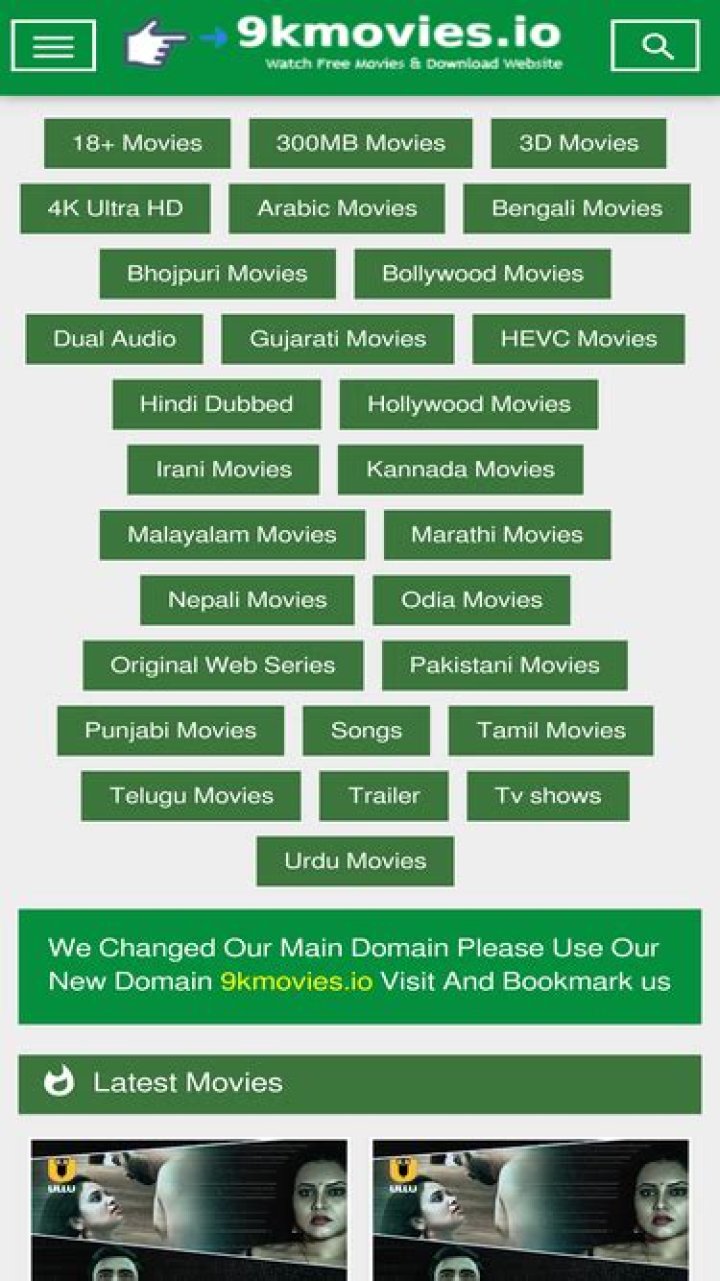720x1281 pixels.
Task: Browse the 18+ Movies category
Action: point(136,143)
